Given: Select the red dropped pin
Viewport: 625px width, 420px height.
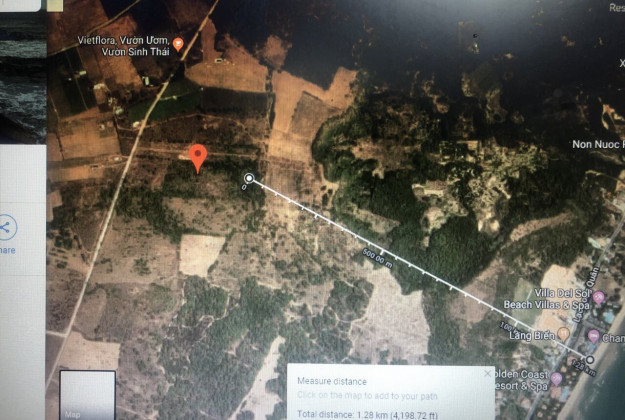Looking at the screenshot, I should point(198,157).
